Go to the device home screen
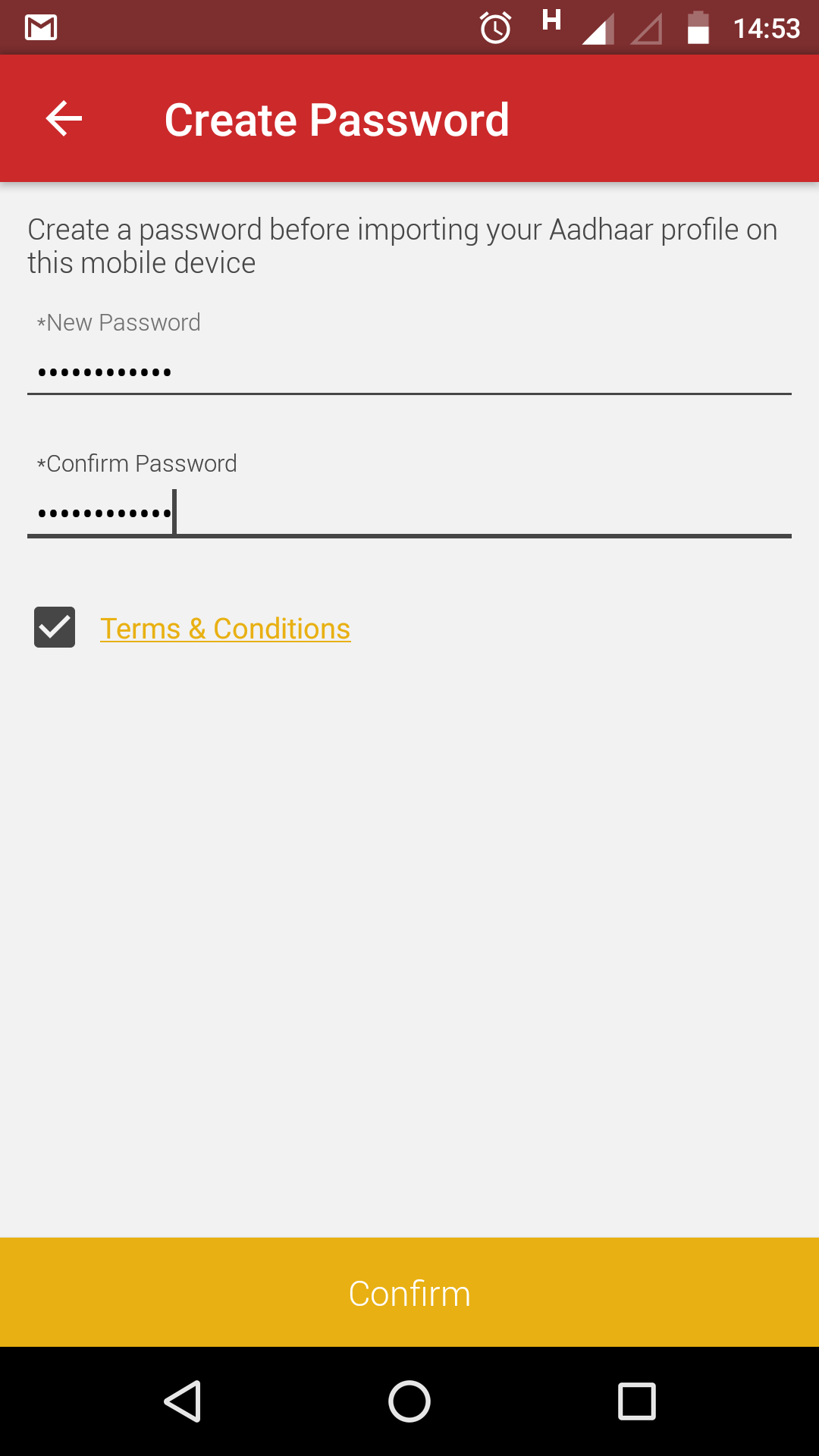This screenshot has height=1456, width=819. coord(409,1401)
